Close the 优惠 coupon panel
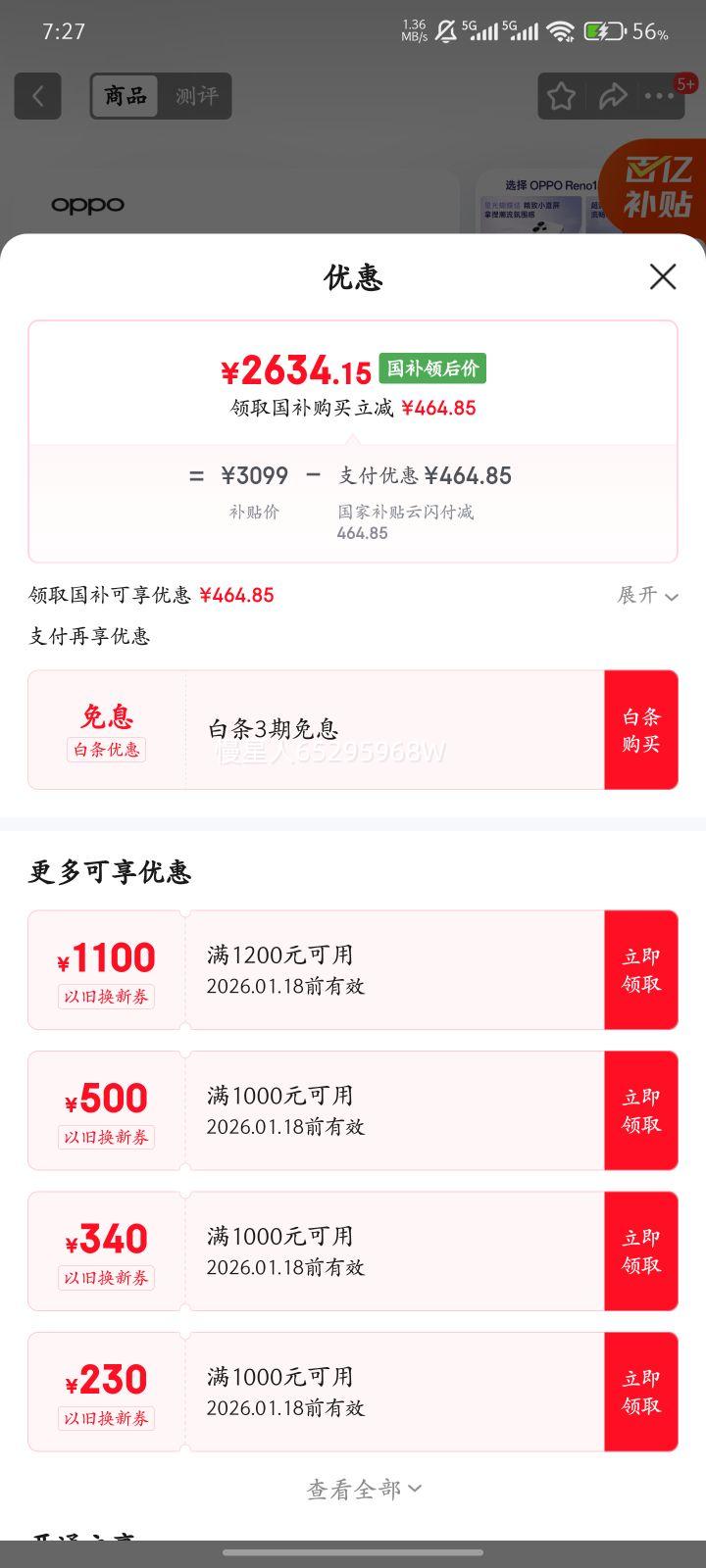This screenshot has width=706, height=1568. coord(663,277)
